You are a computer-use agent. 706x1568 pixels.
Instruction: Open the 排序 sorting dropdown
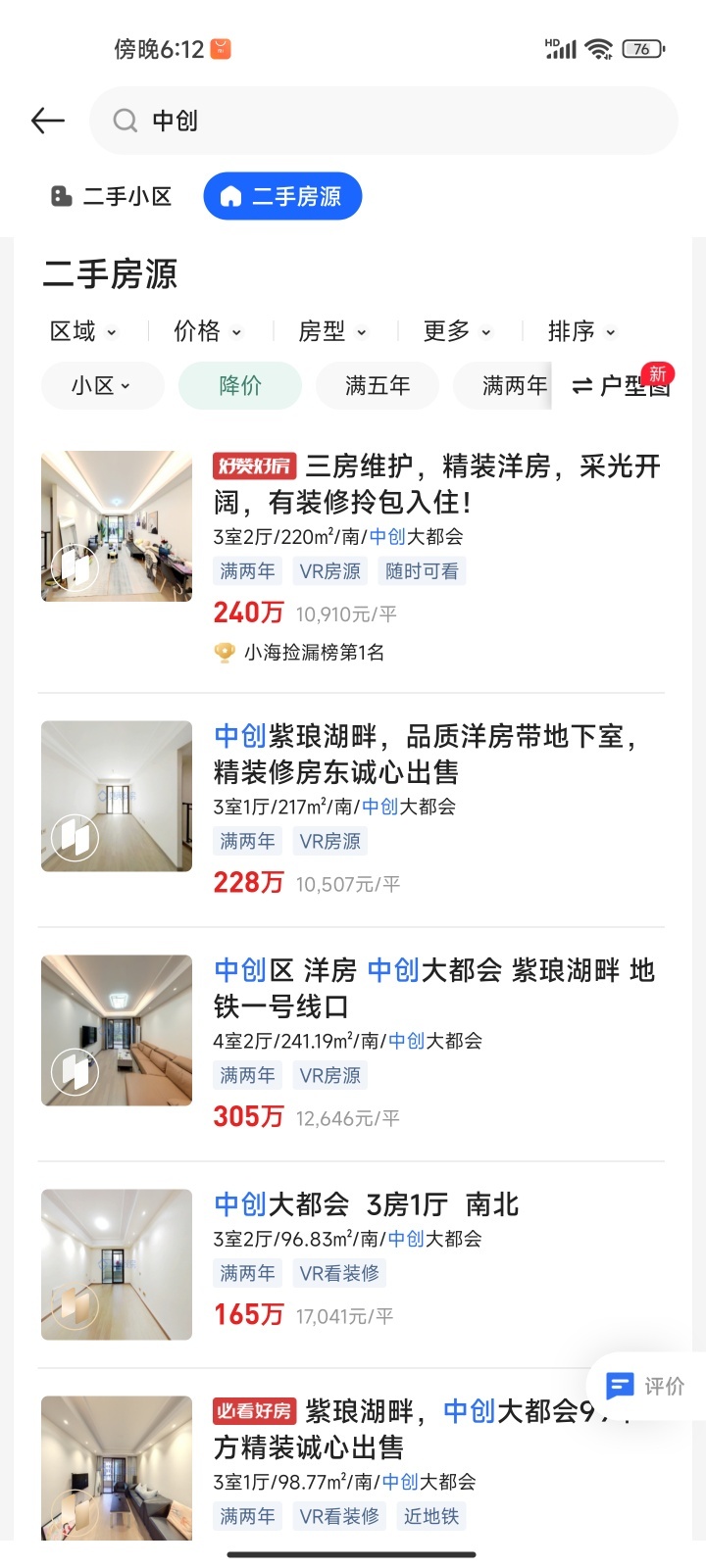(x=581, y=331)
